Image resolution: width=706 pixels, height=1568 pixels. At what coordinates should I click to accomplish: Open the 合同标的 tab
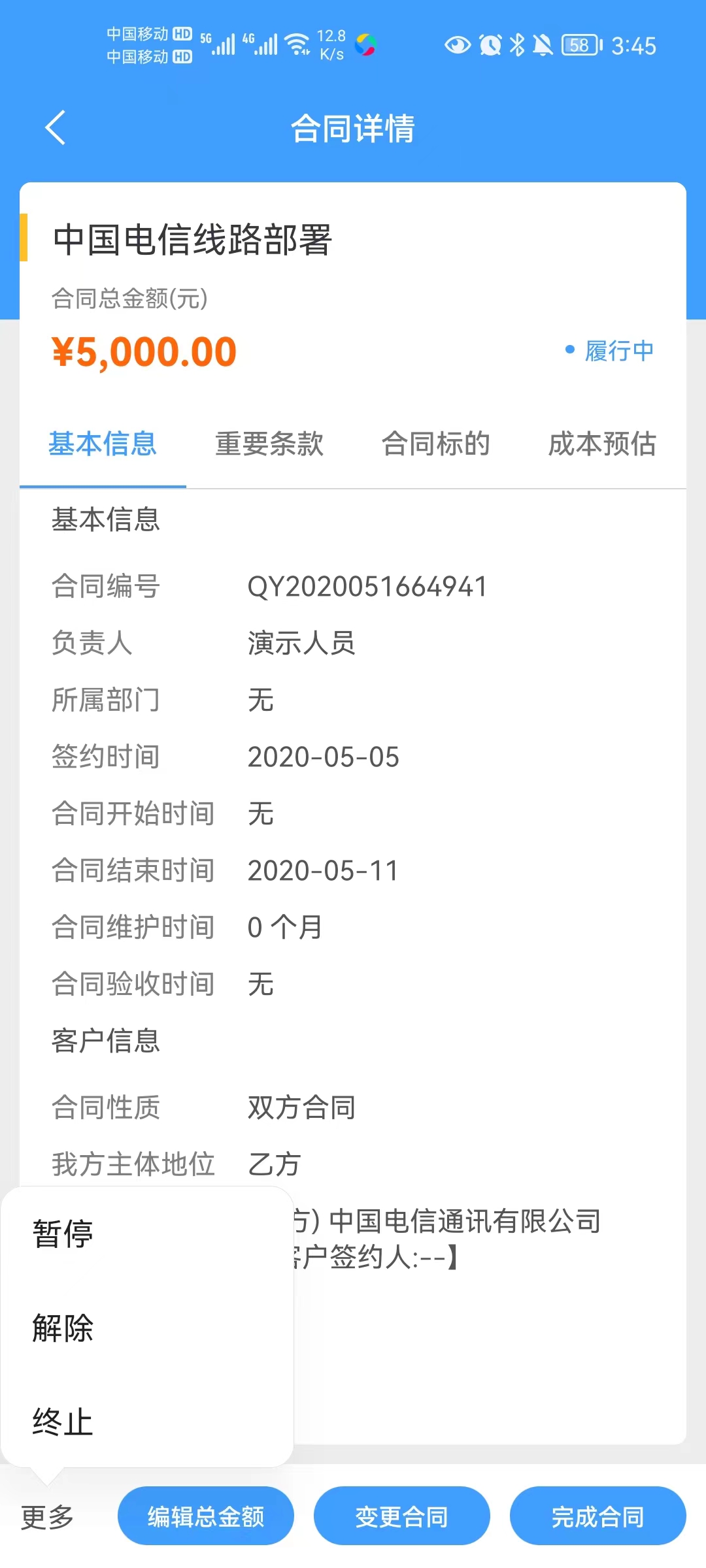click(436, 444)
